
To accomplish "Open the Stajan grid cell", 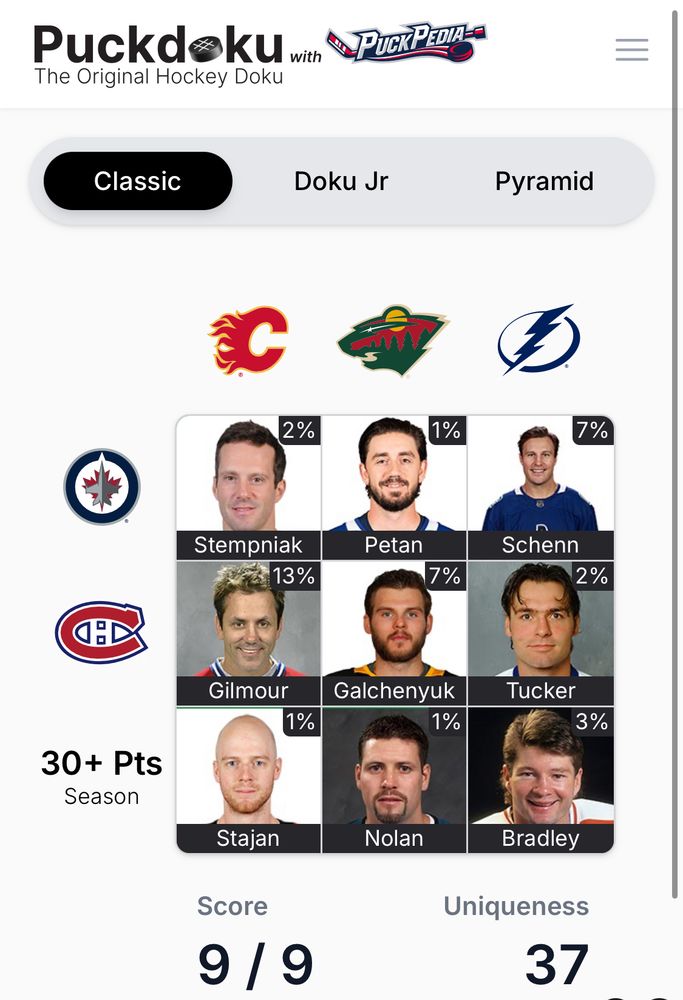I will point(249,780).
